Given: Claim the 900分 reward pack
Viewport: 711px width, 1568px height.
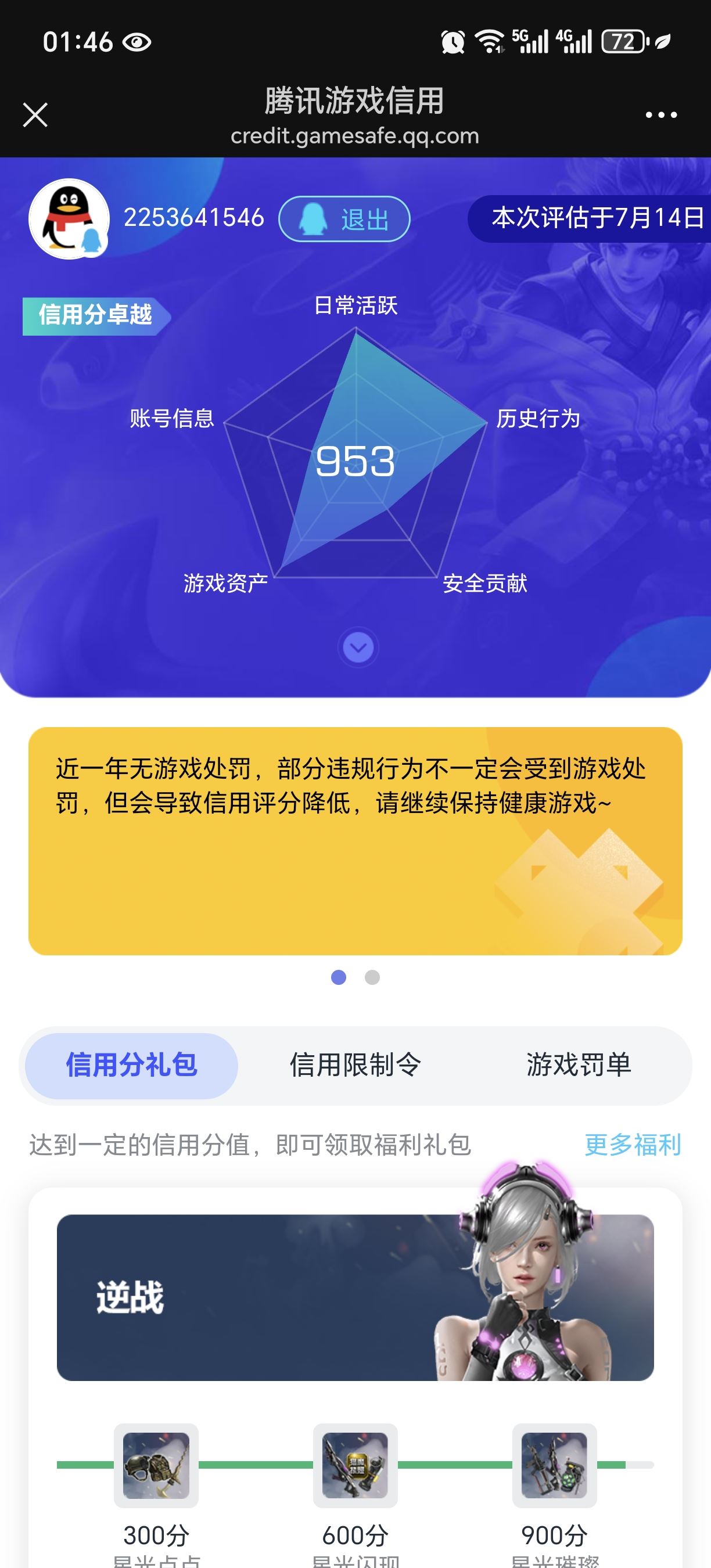Looking at the screenshot, I should pyautogui.click(x=554, y=1465).
